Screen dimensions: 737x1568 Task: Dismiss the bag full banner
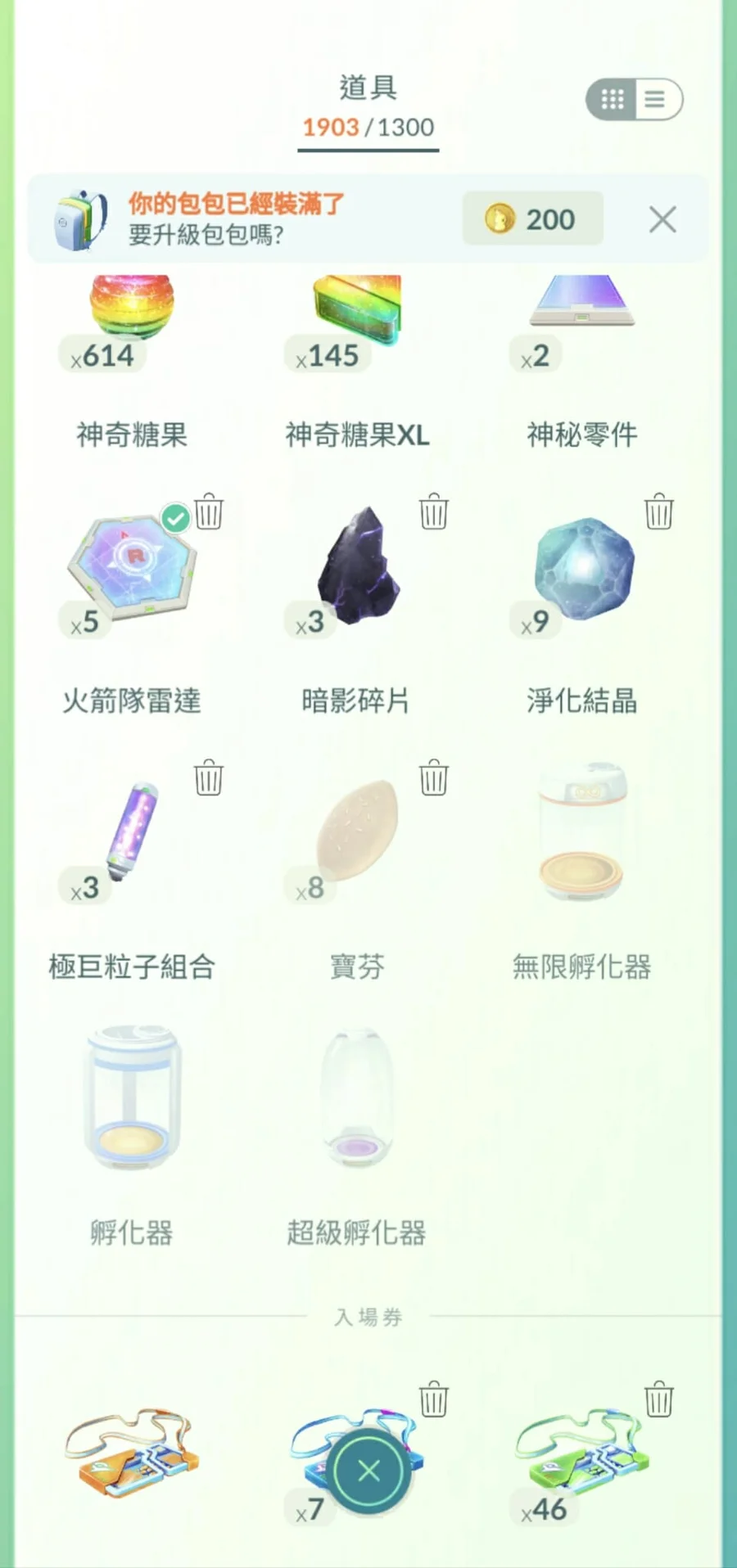(662, 219)
